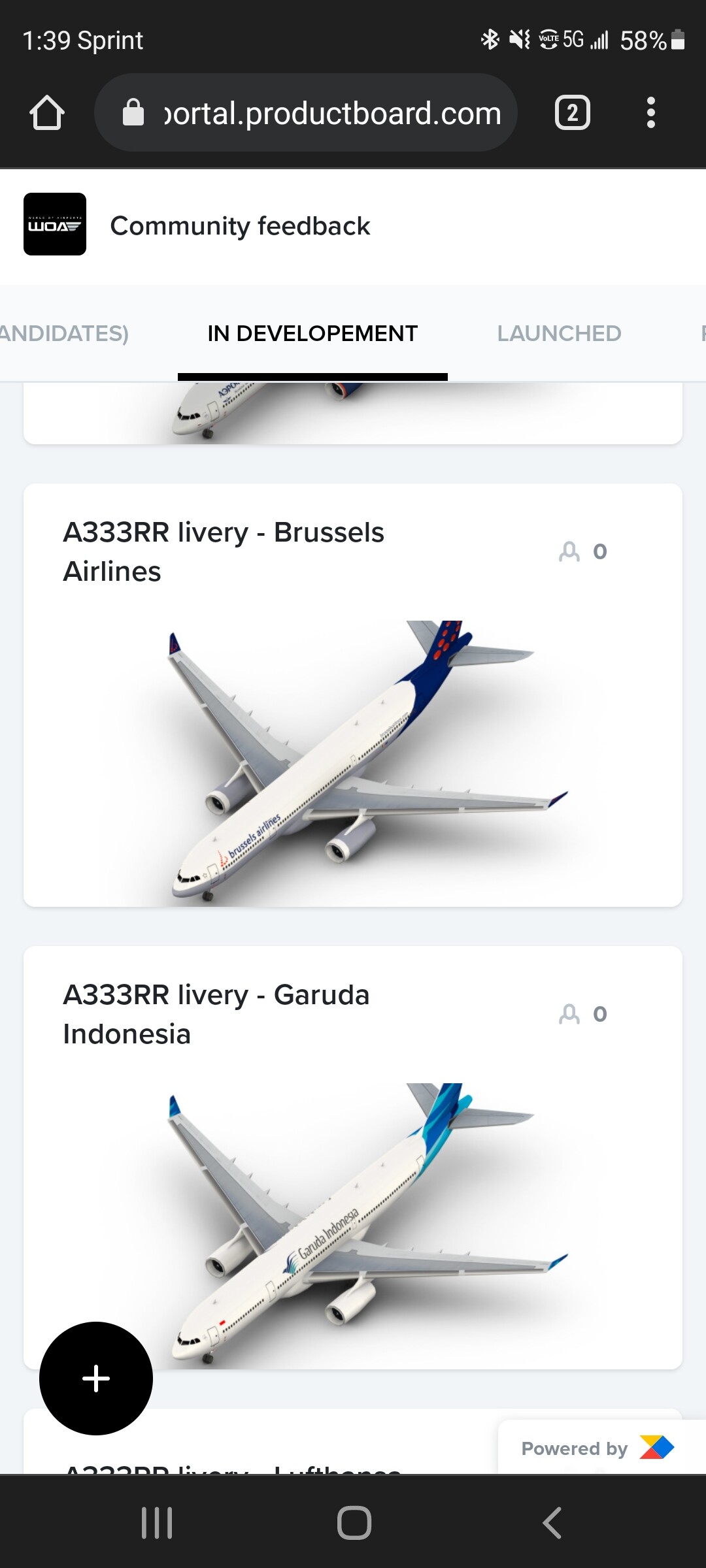706x1568 pixels.
Task: Switch to the Launched tab
Action: 559,333
